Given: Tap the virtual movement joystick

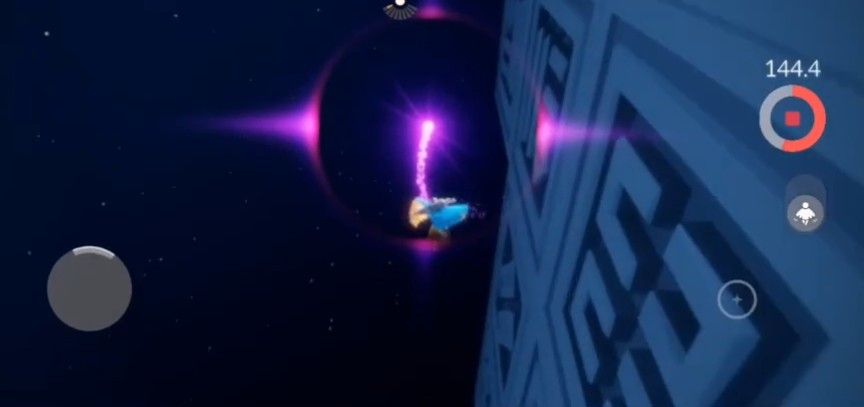Looking at the screenshot, I should tap(89, 288).
